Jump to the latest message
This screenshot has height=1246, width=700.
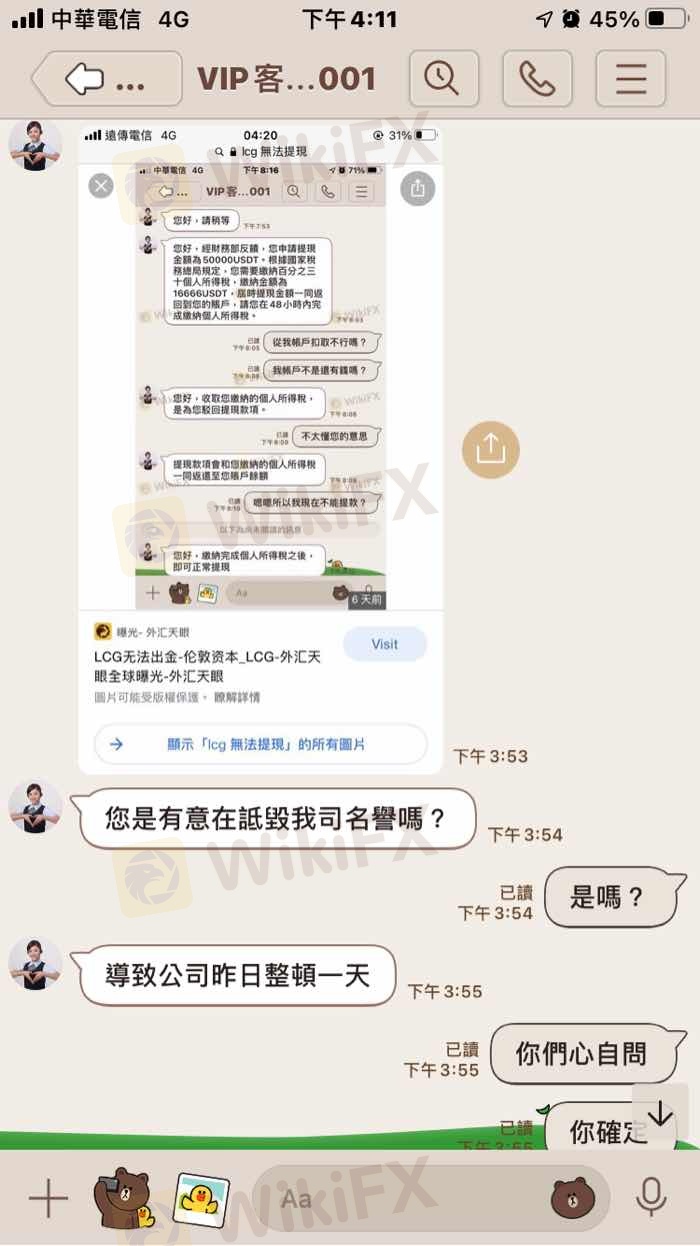pyautogui.click(x=661, y=1115)
